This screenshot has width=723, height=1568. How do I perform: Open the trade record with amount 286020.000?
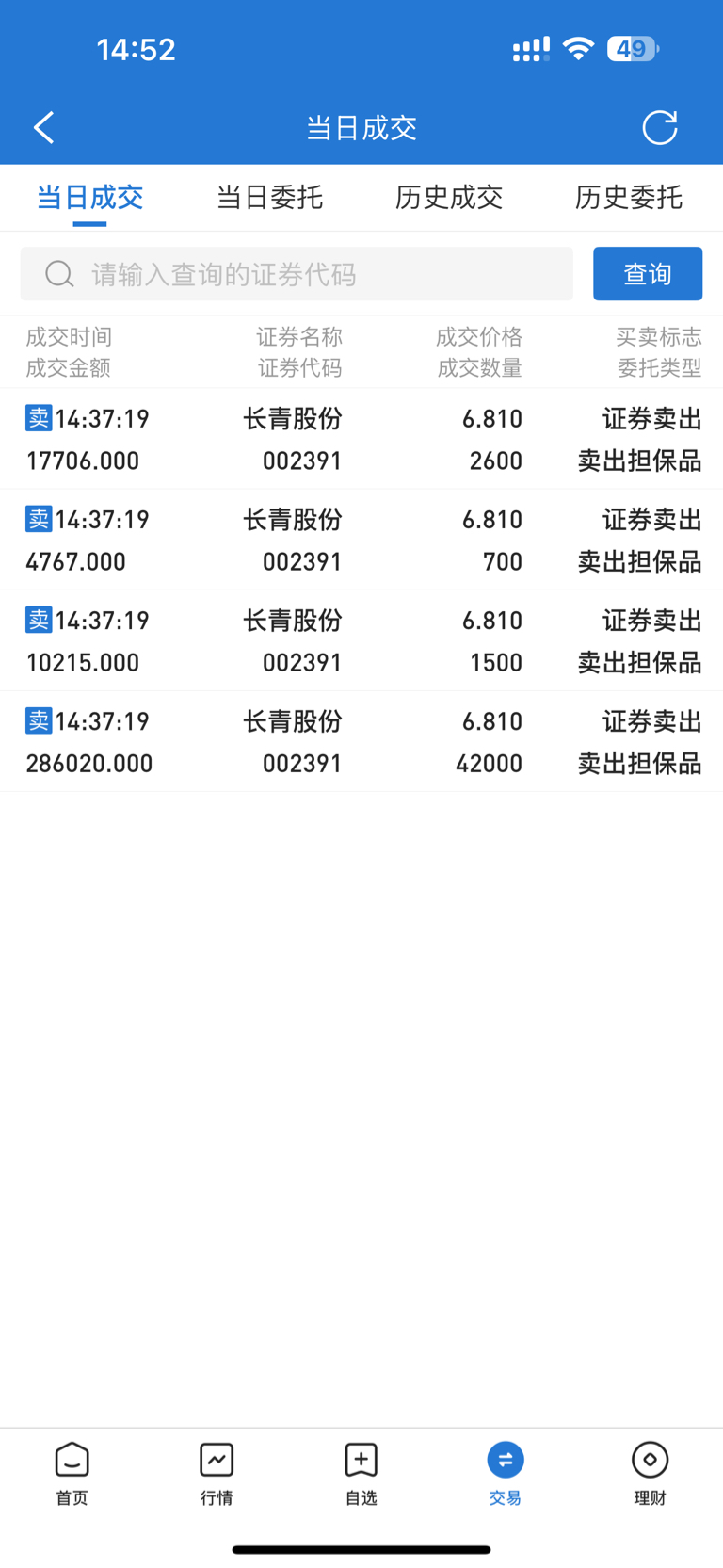(361, 741)
